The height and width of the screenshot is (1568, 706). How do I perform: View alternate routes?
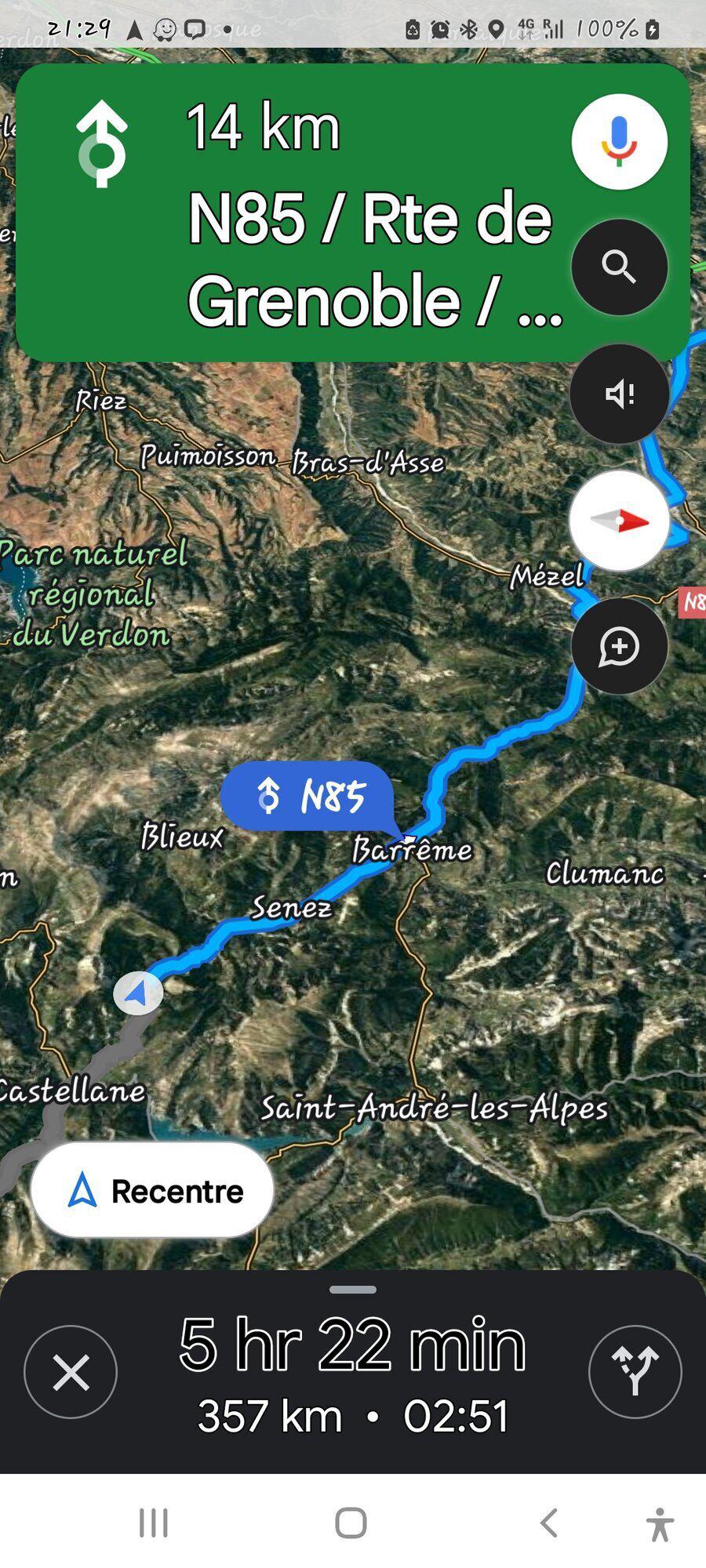[x=635, y=1372]
